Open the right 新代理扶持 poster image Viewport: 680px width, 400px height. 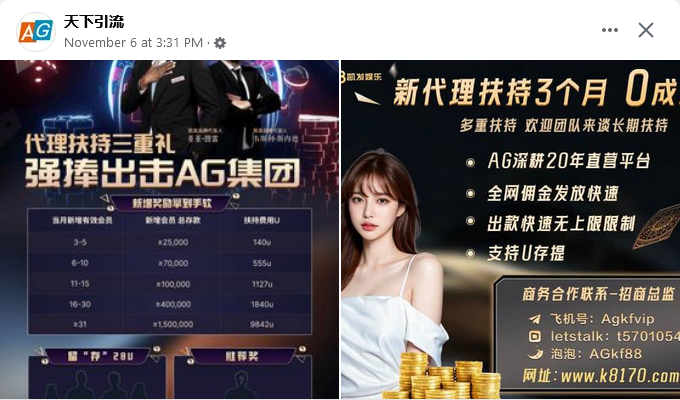510,230
